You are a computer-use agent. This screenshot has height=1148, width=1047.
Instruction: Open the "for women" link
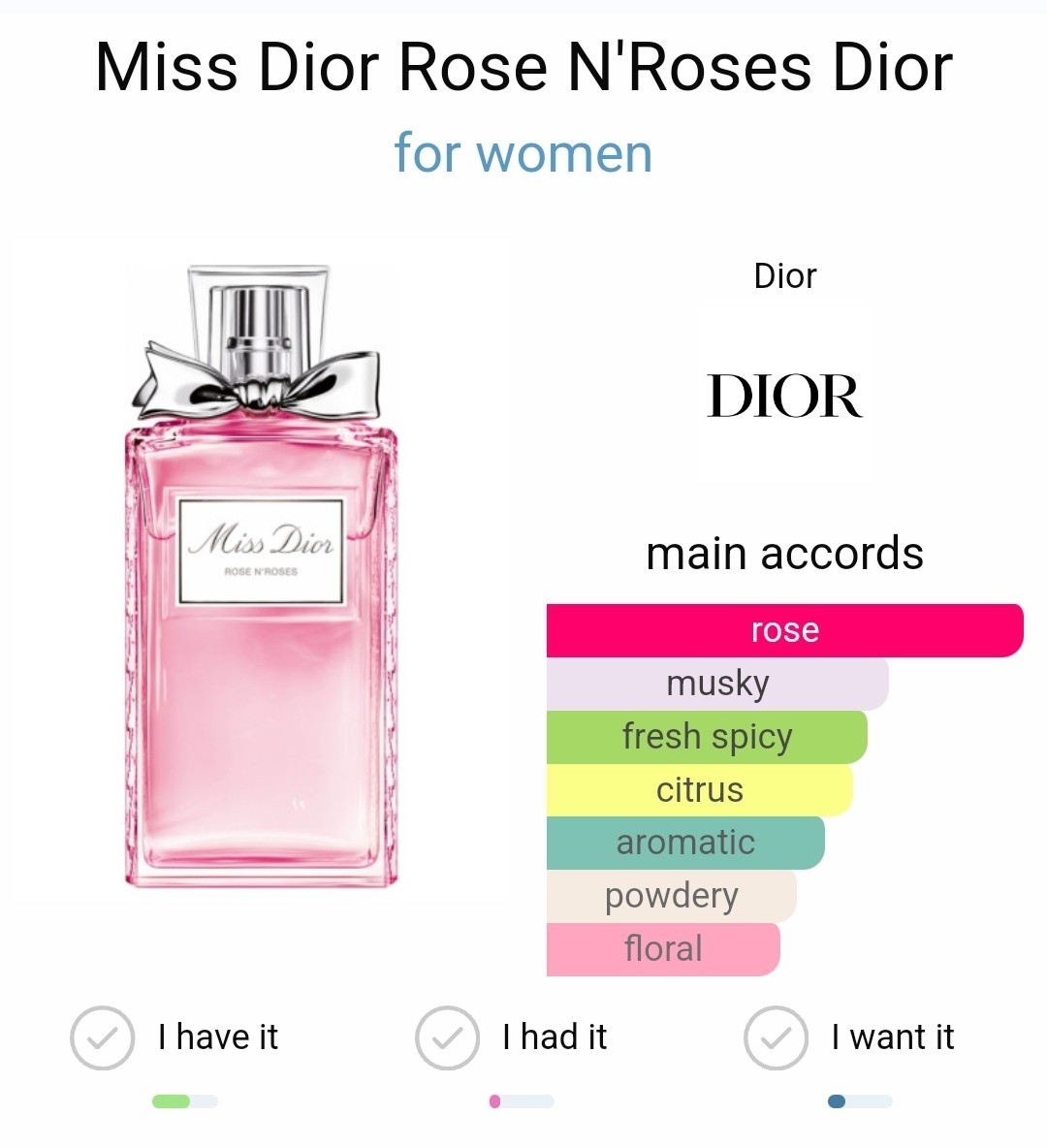pos(523,152)
